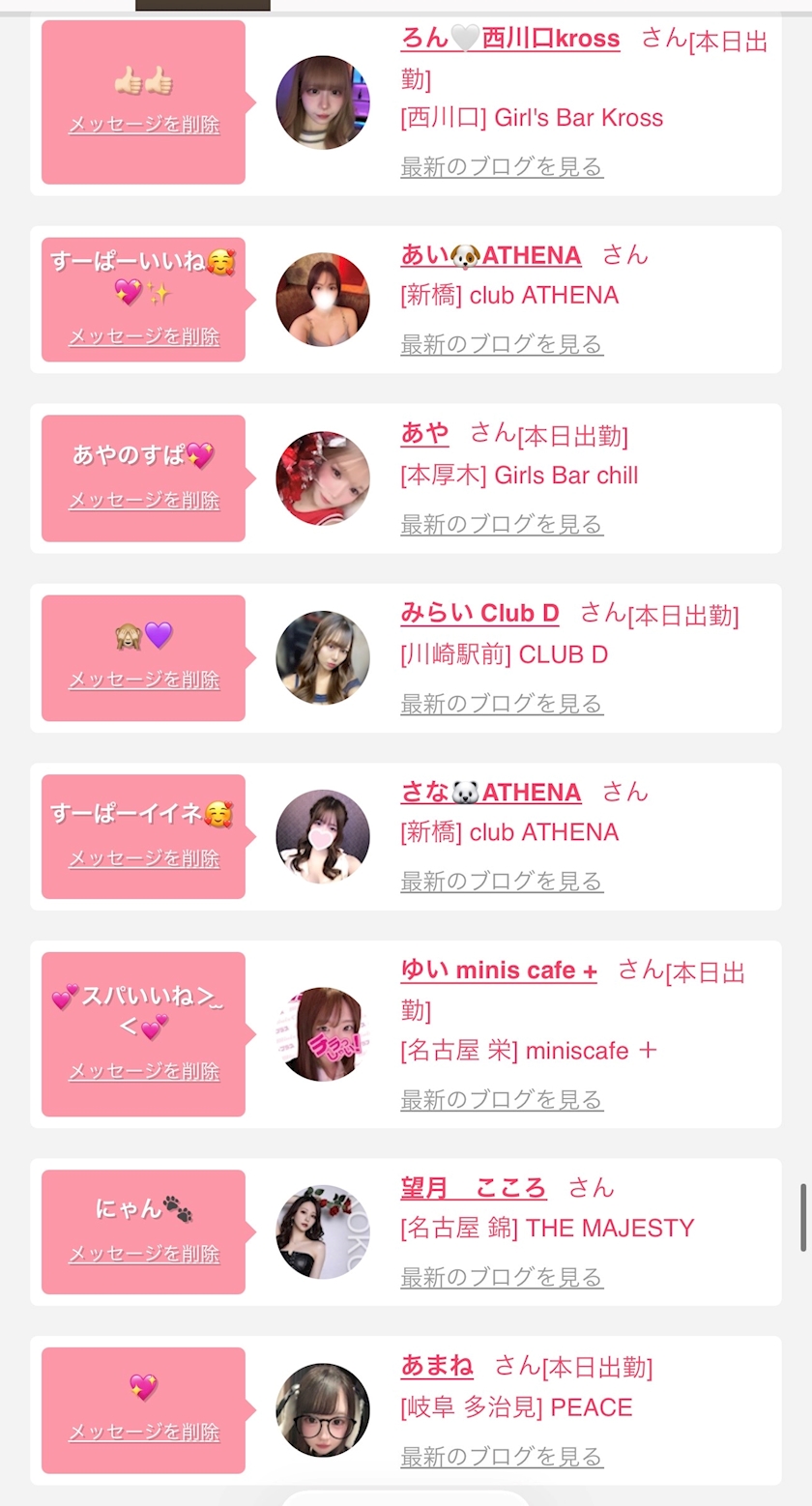The width and height of the screenshot is (812, 1506).
Task: View latest blog of みらい Club D
Action: pyautogui.click(x=502, y=704)
